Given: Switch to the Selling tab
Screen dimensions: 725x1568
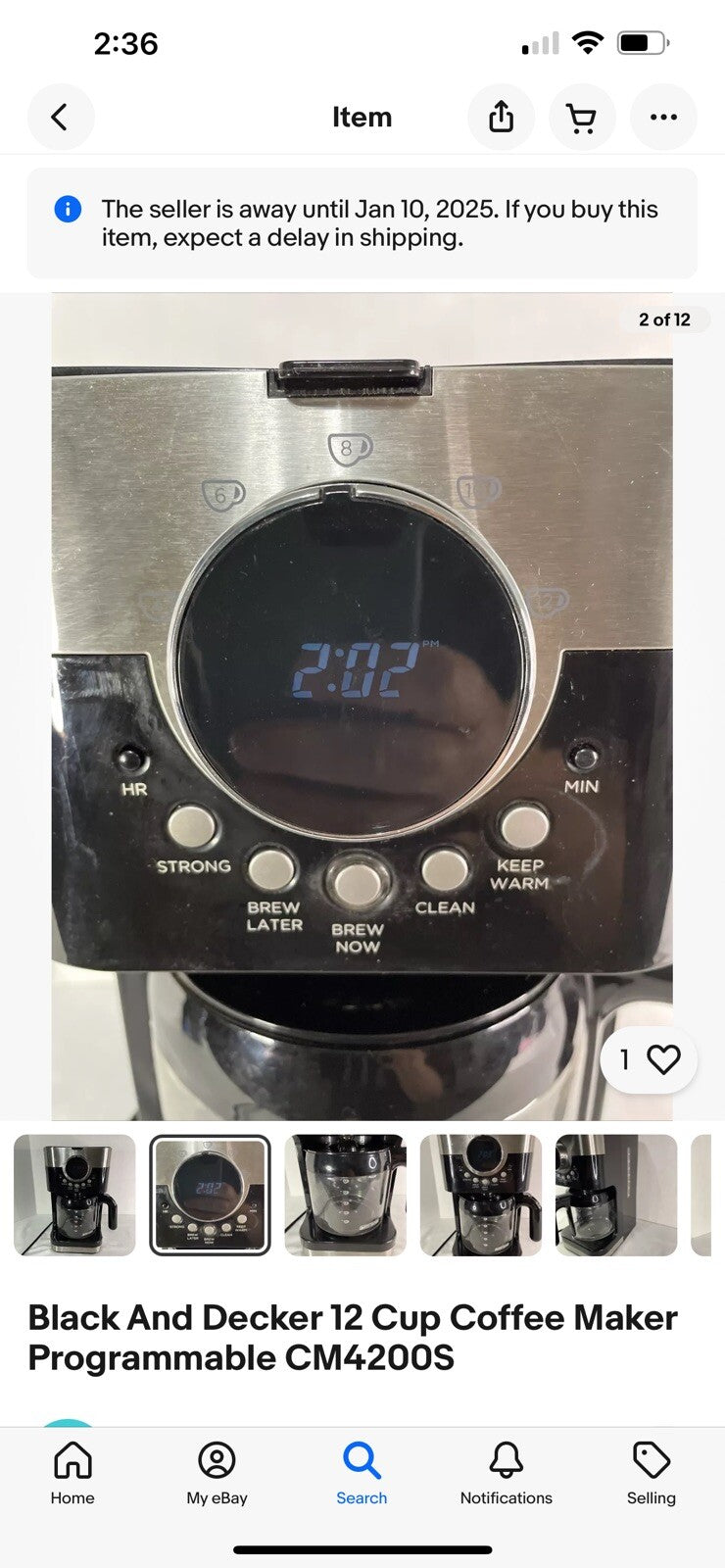Looking at the screenshot, I should coord(651,1473).
